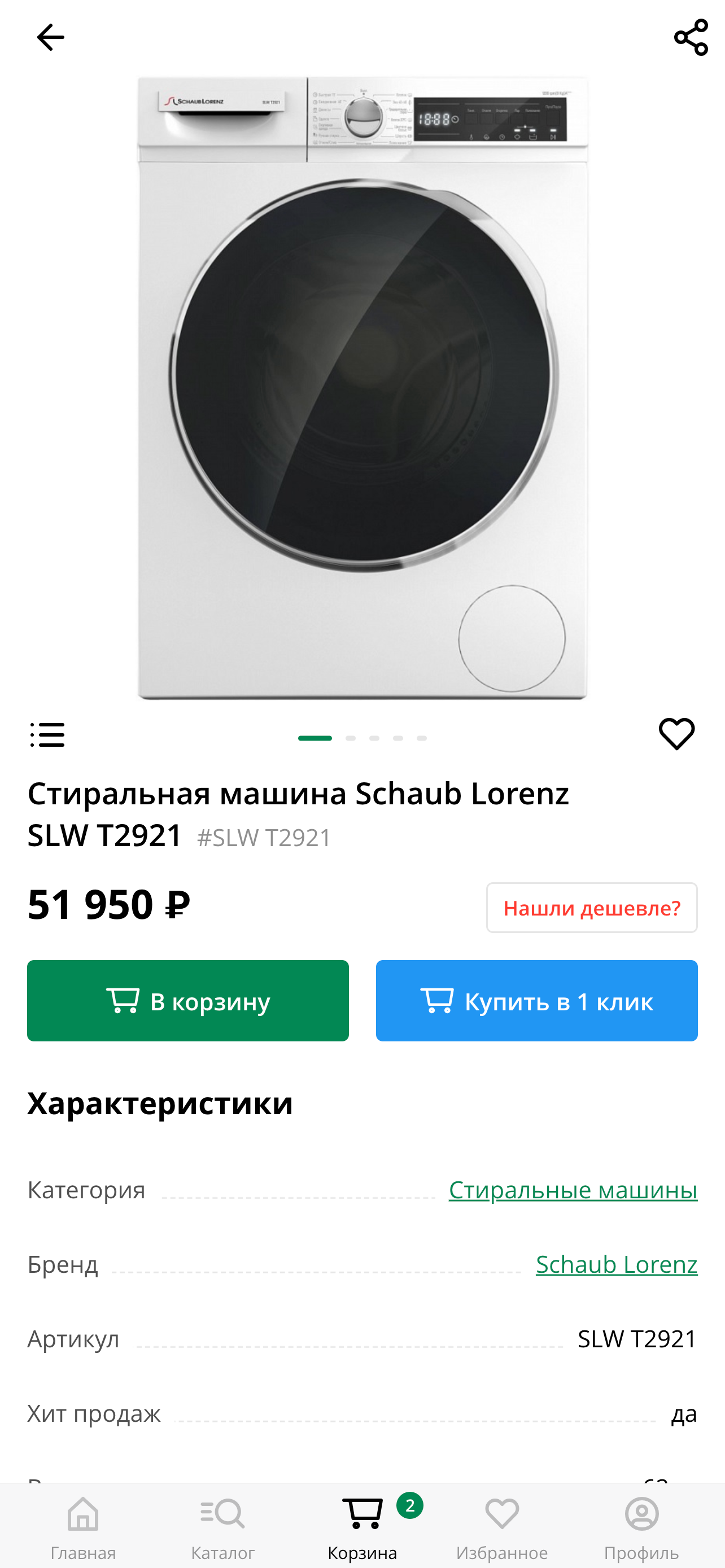Image resolution: width=725 pixels, height=1568 pixels.
Task: Share this washing machine product
Action: point(691,38)
